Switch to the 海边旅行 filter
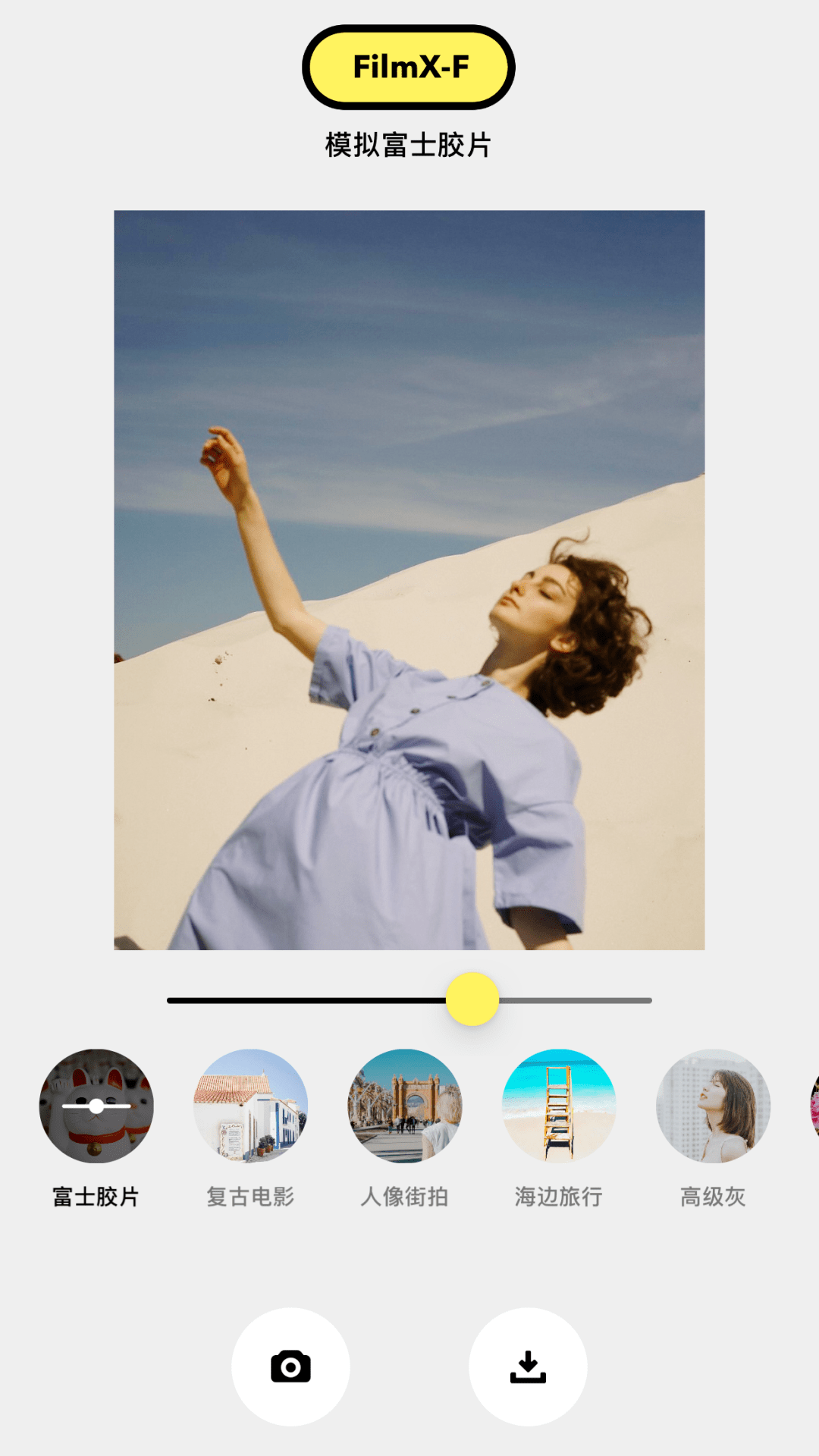 [x=559, y=1106]
